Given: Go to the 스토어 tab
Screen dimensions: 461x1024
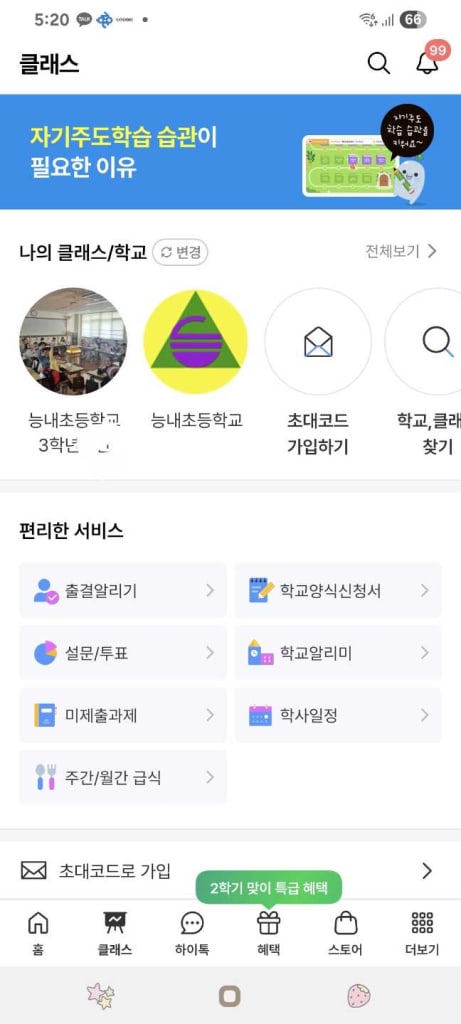Looking at the screenshot, I should coord(345,934).
